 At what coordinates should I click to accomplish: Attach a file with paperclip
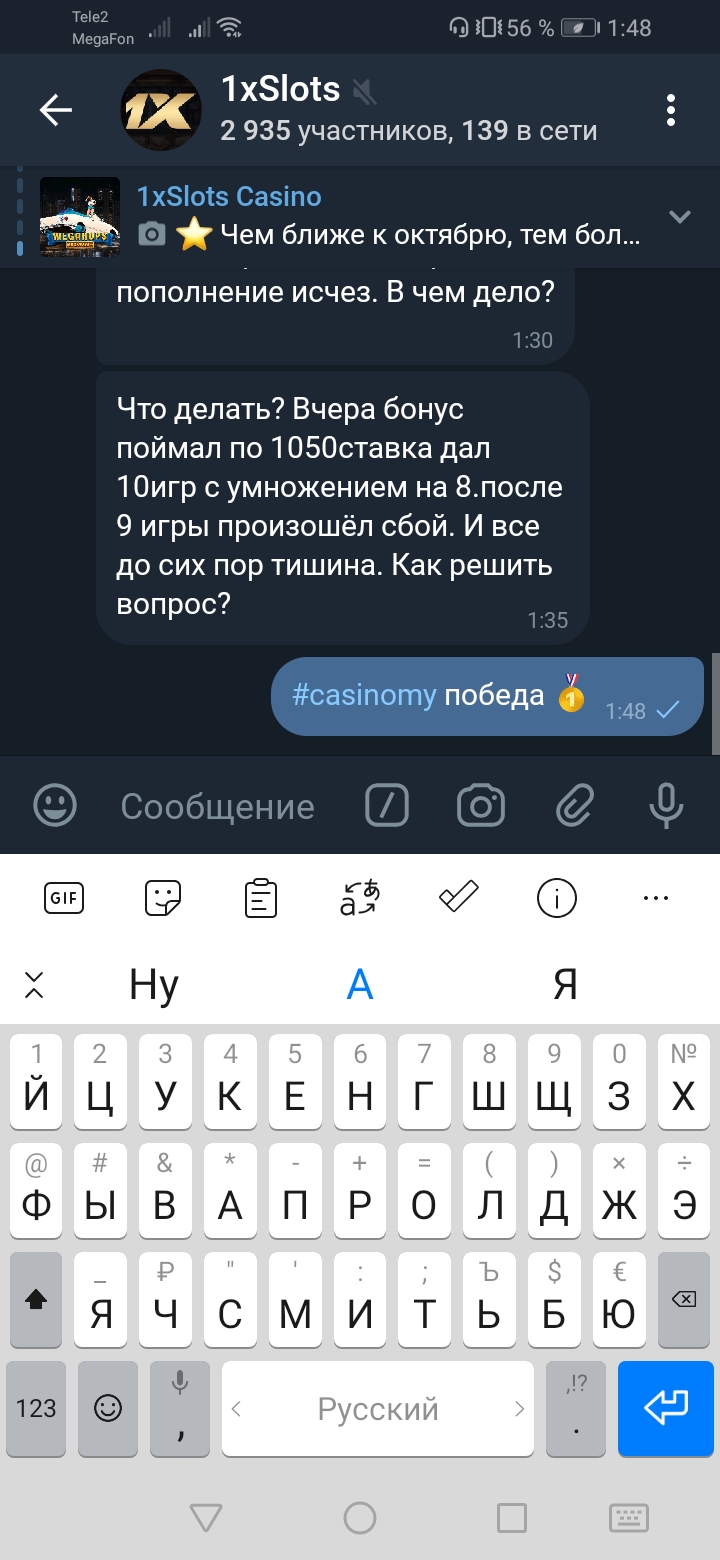point(575,805)
